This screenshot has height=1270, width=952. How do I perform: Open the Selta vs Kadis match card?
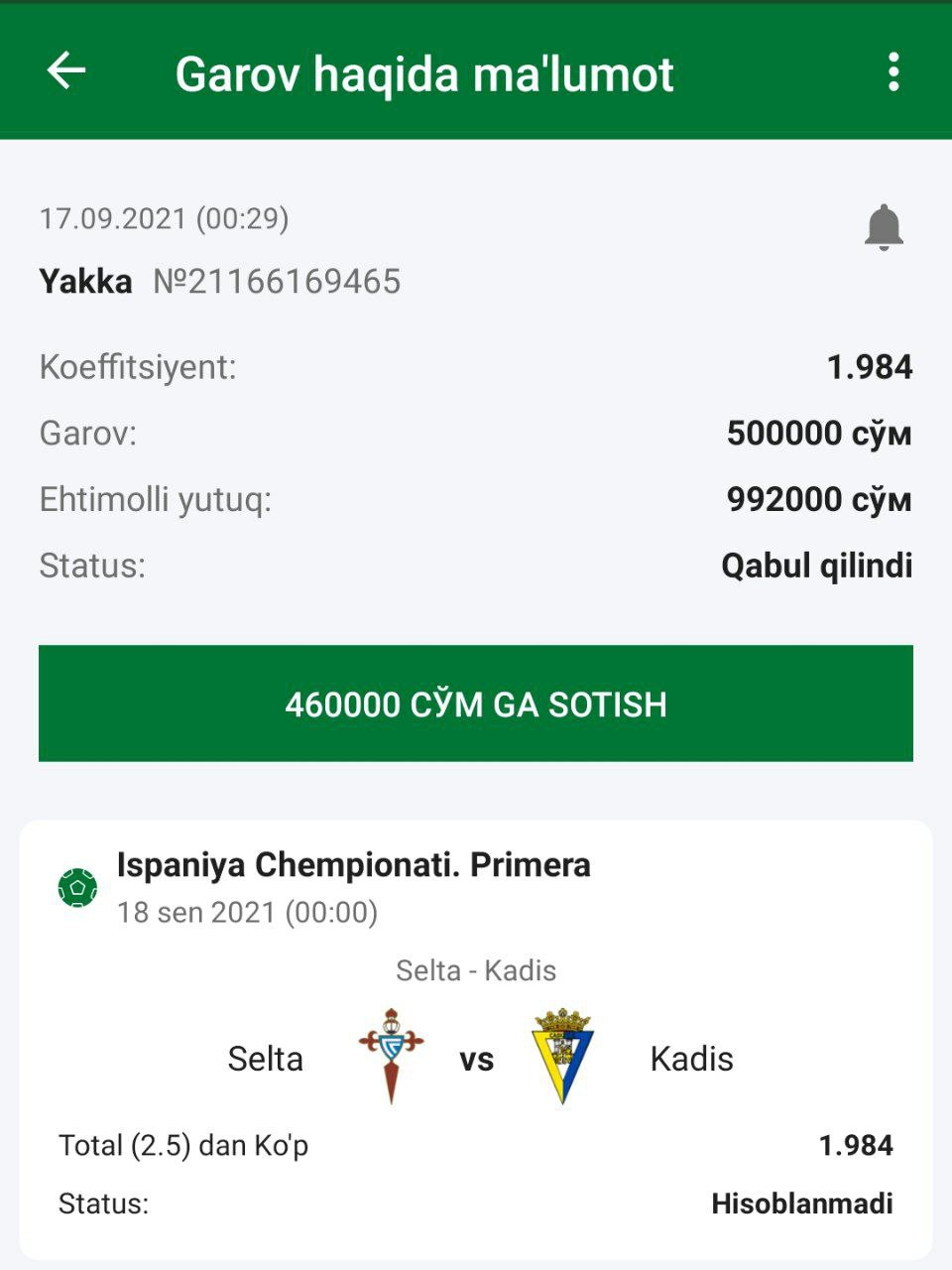[x=476, y=1042]
